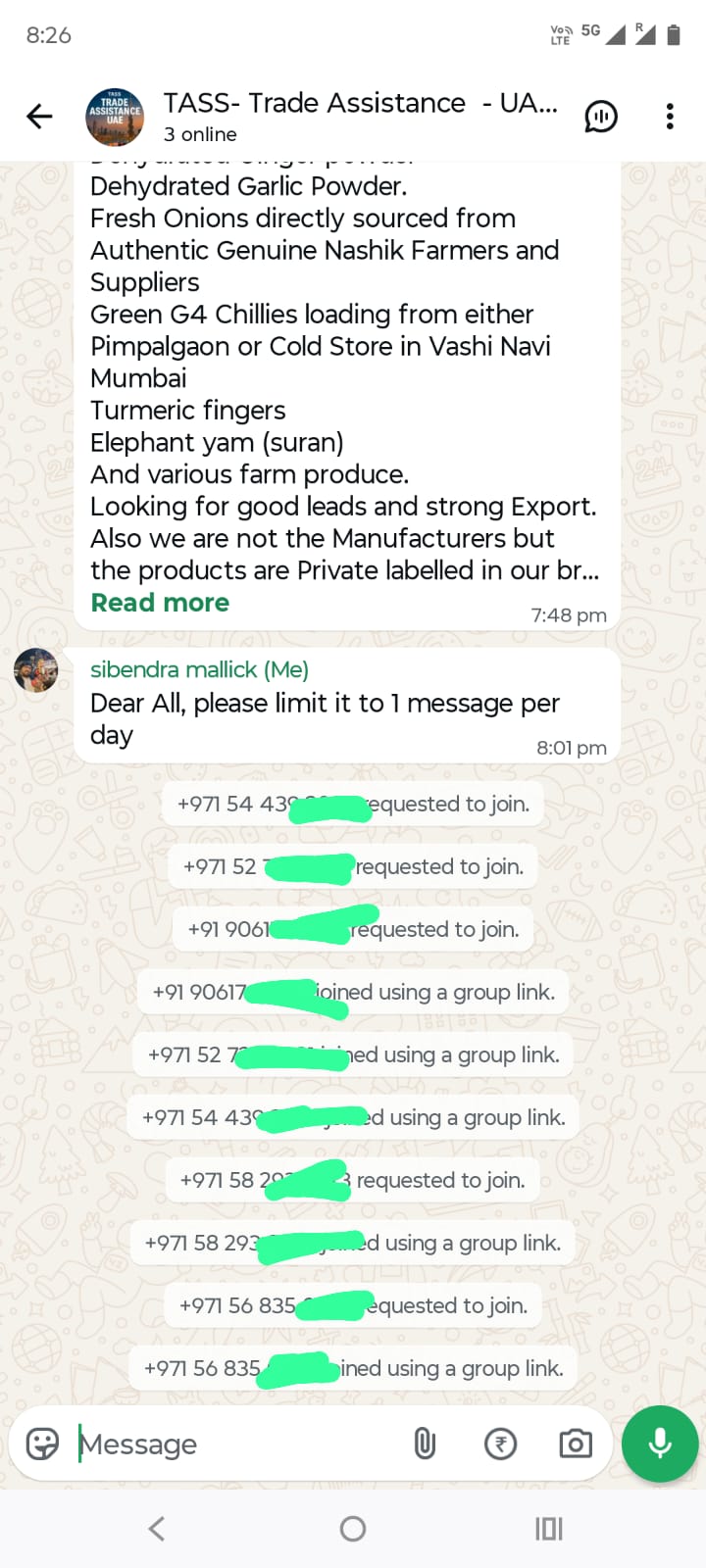Expand message with Read more
Screen dimensions: 706x1568
pyautogui.click(x=160, y=603)
